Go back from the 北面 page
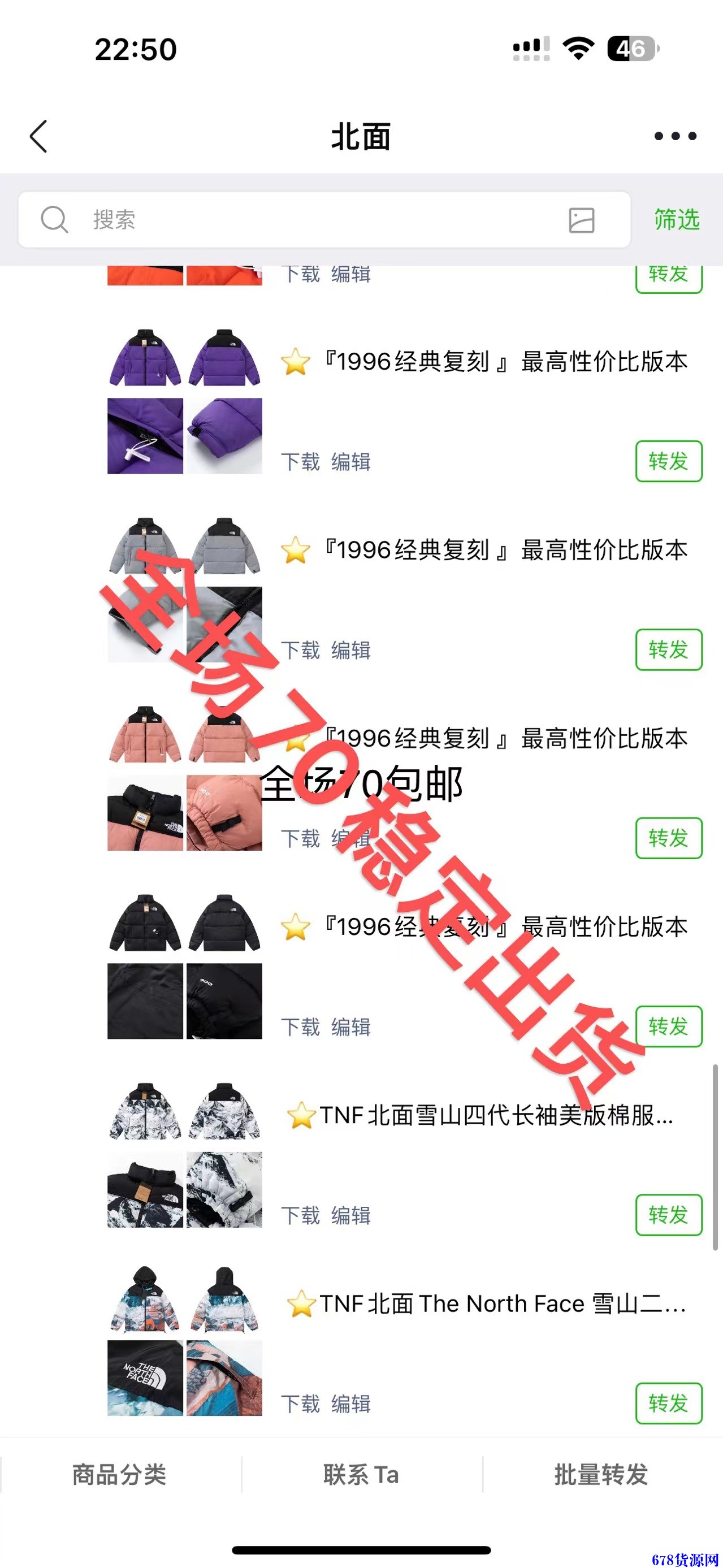The height and width of the screenshot is (1568, 723). 39,136
